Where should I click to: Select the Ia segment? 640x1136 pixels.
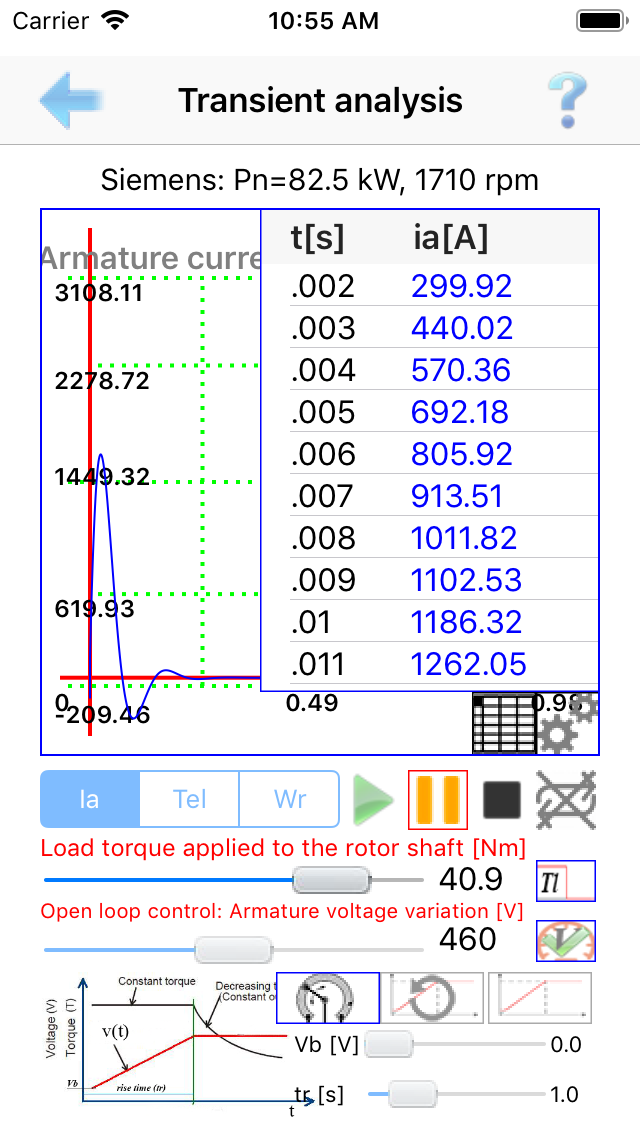coord(90,799)
